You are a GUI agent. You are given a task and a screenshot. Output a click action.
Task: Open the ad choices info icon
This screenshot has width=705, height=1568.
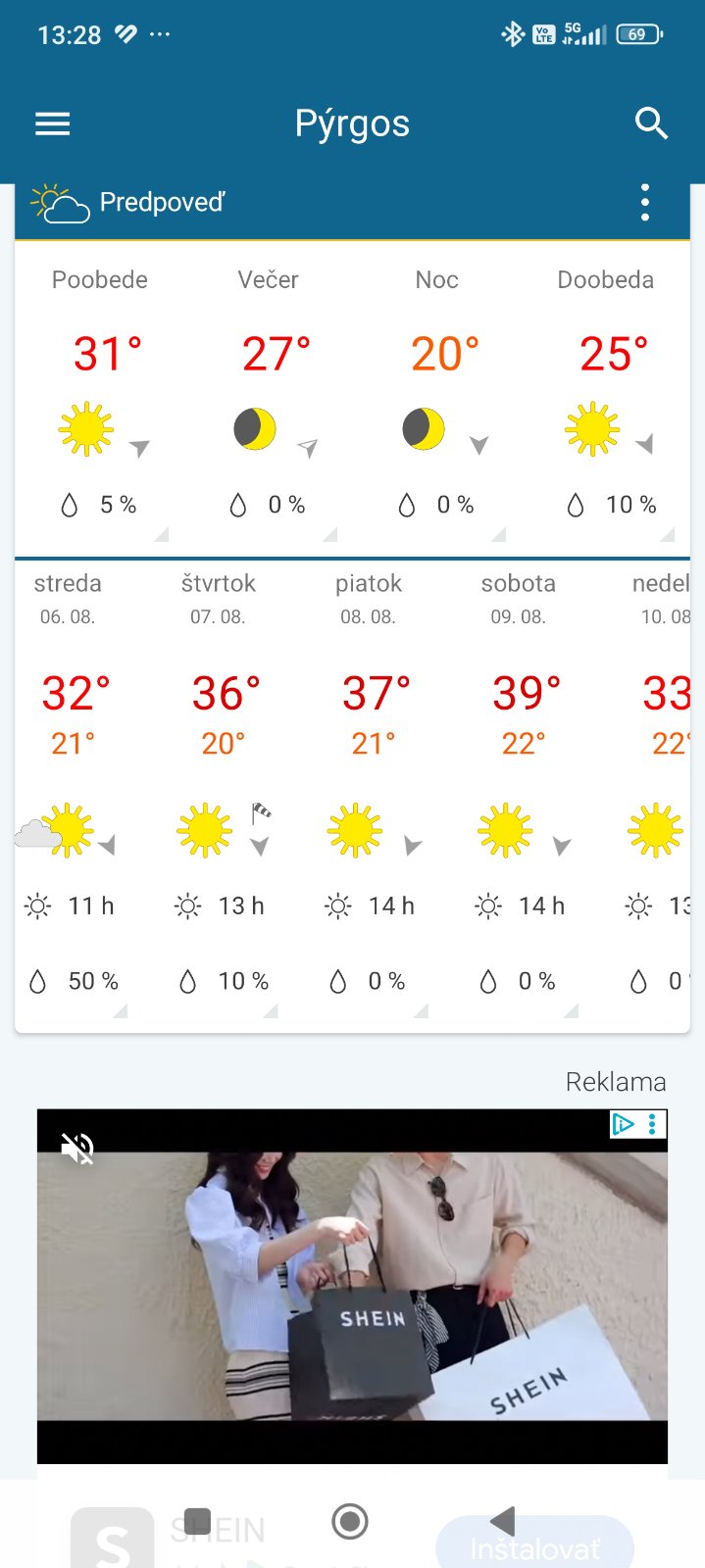623,1124
